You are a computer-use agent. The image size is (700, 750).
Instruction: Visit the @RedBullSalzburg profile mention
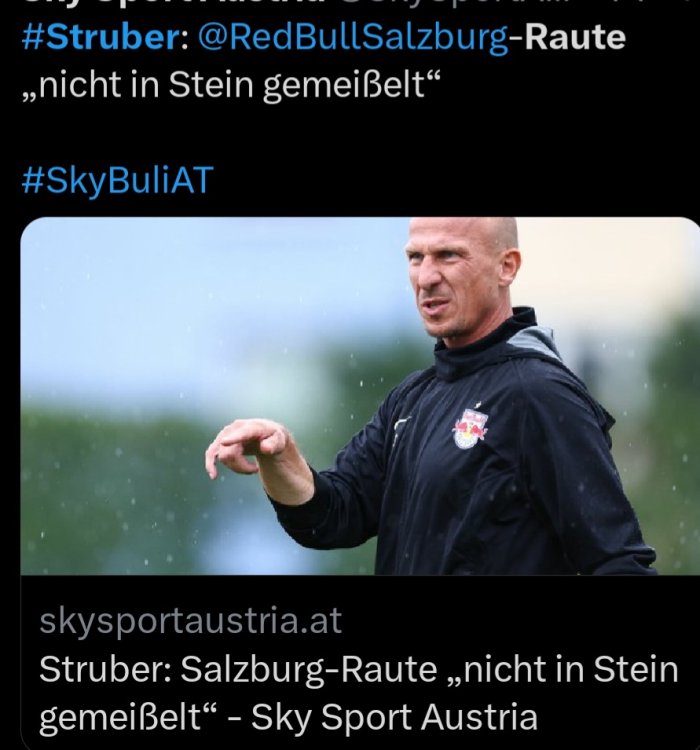(354, 38)
